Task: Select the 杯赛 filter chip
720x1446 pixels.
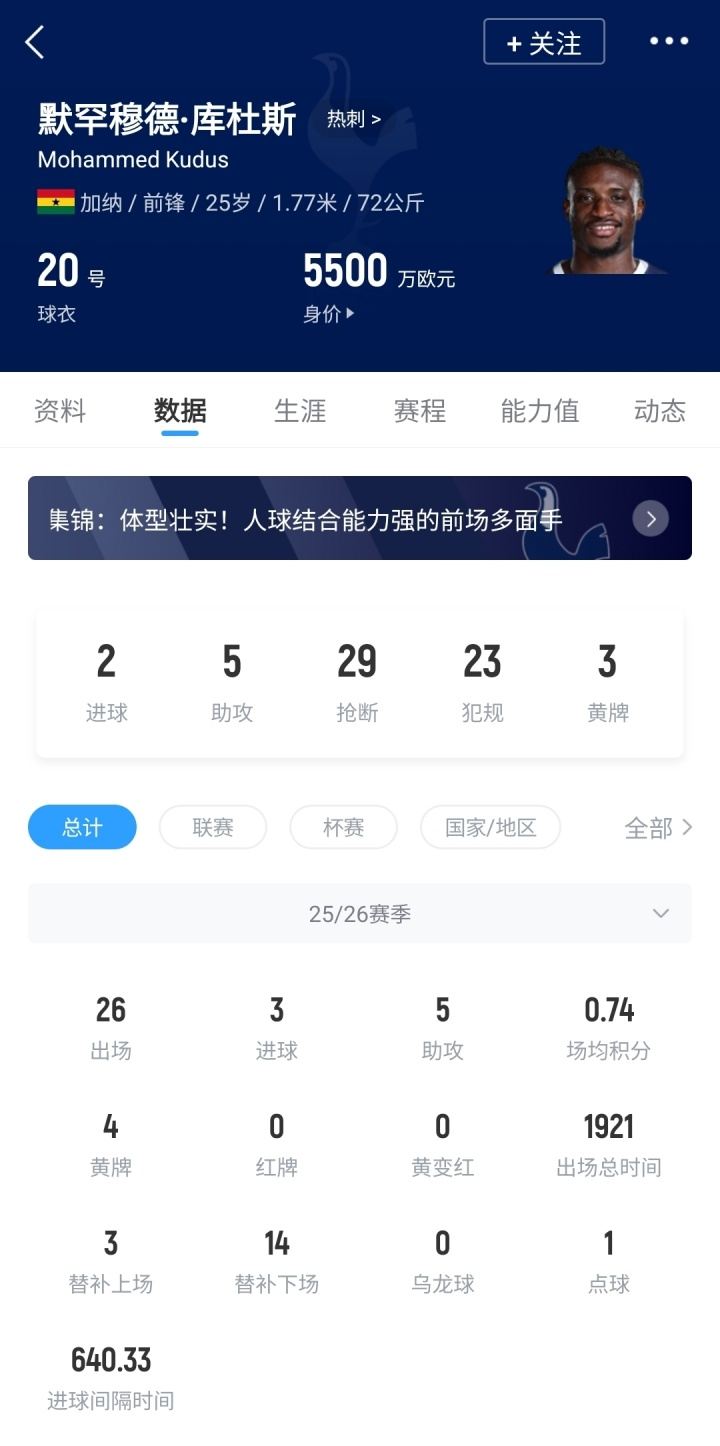Action: [x=343, y=827]
